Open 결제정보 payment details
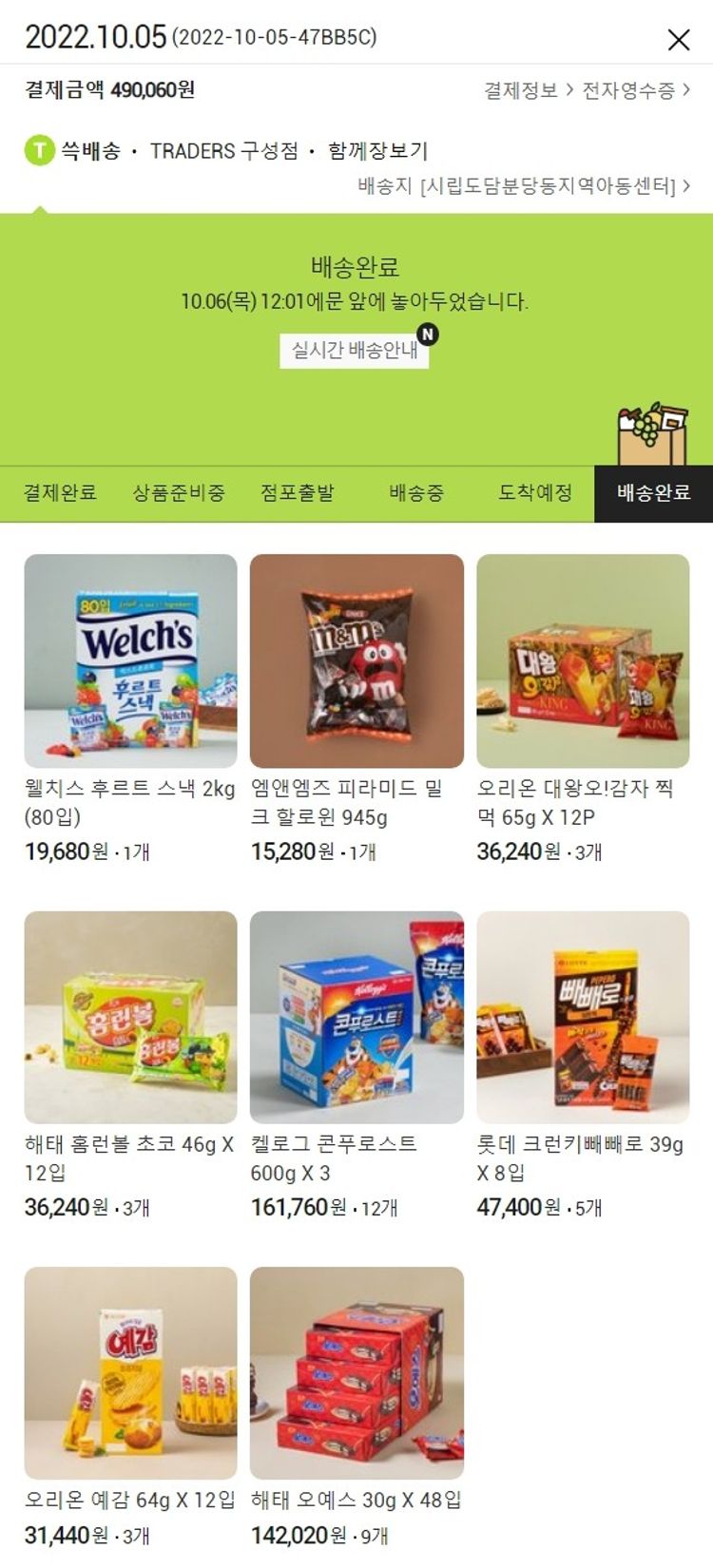This screenshot has width=713, height=1568. 528,90
